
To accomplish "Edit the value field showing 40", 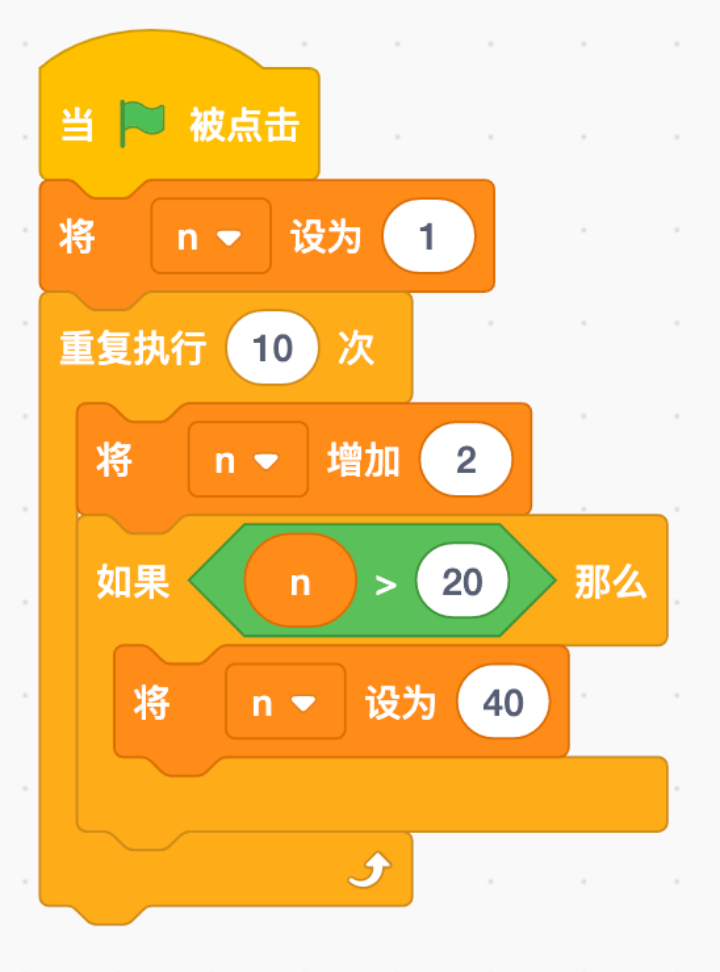I will click(503, 703).
